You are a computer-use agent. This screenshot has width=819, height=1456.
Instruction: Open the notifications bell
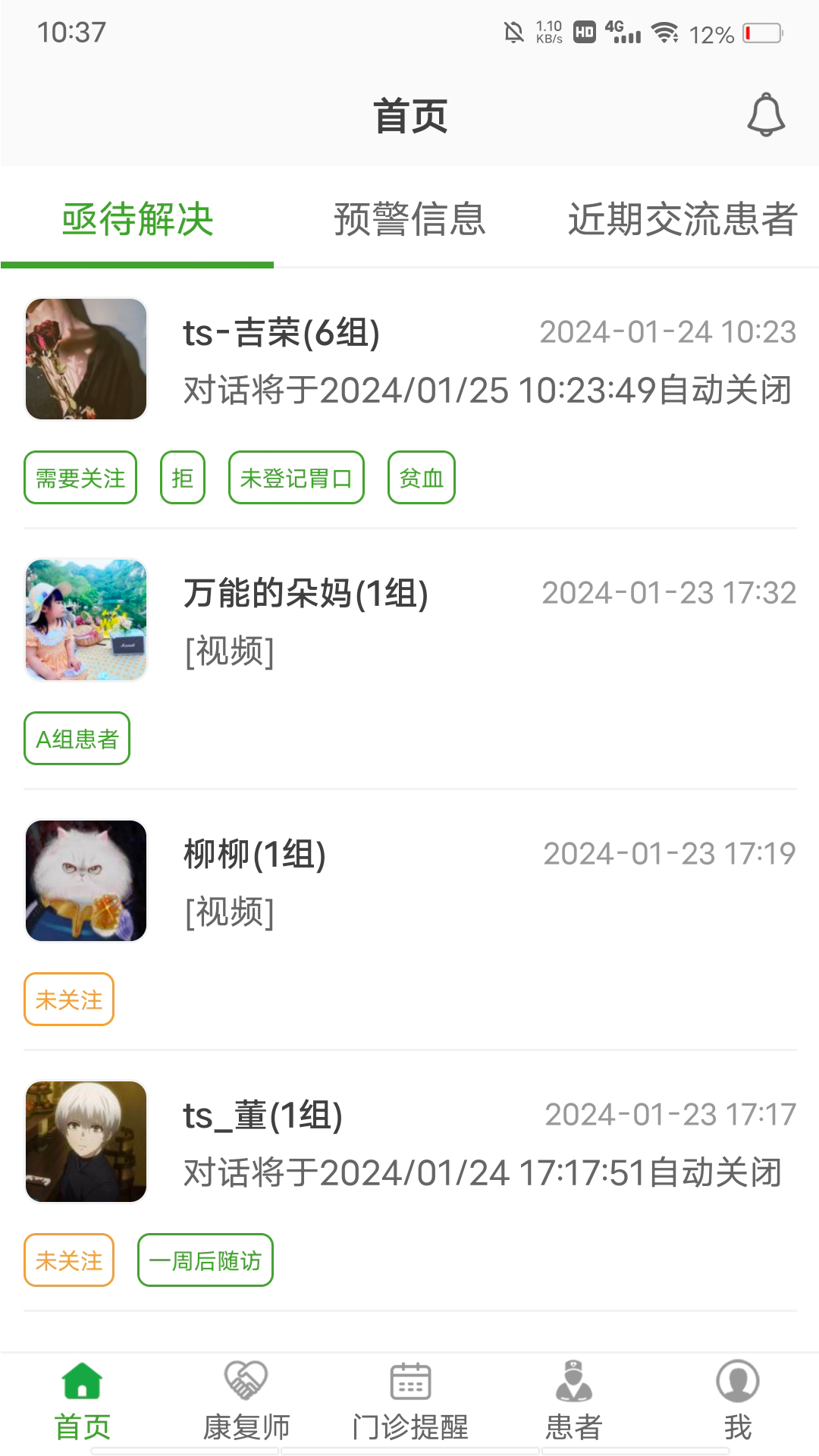[x=766, y=115]
